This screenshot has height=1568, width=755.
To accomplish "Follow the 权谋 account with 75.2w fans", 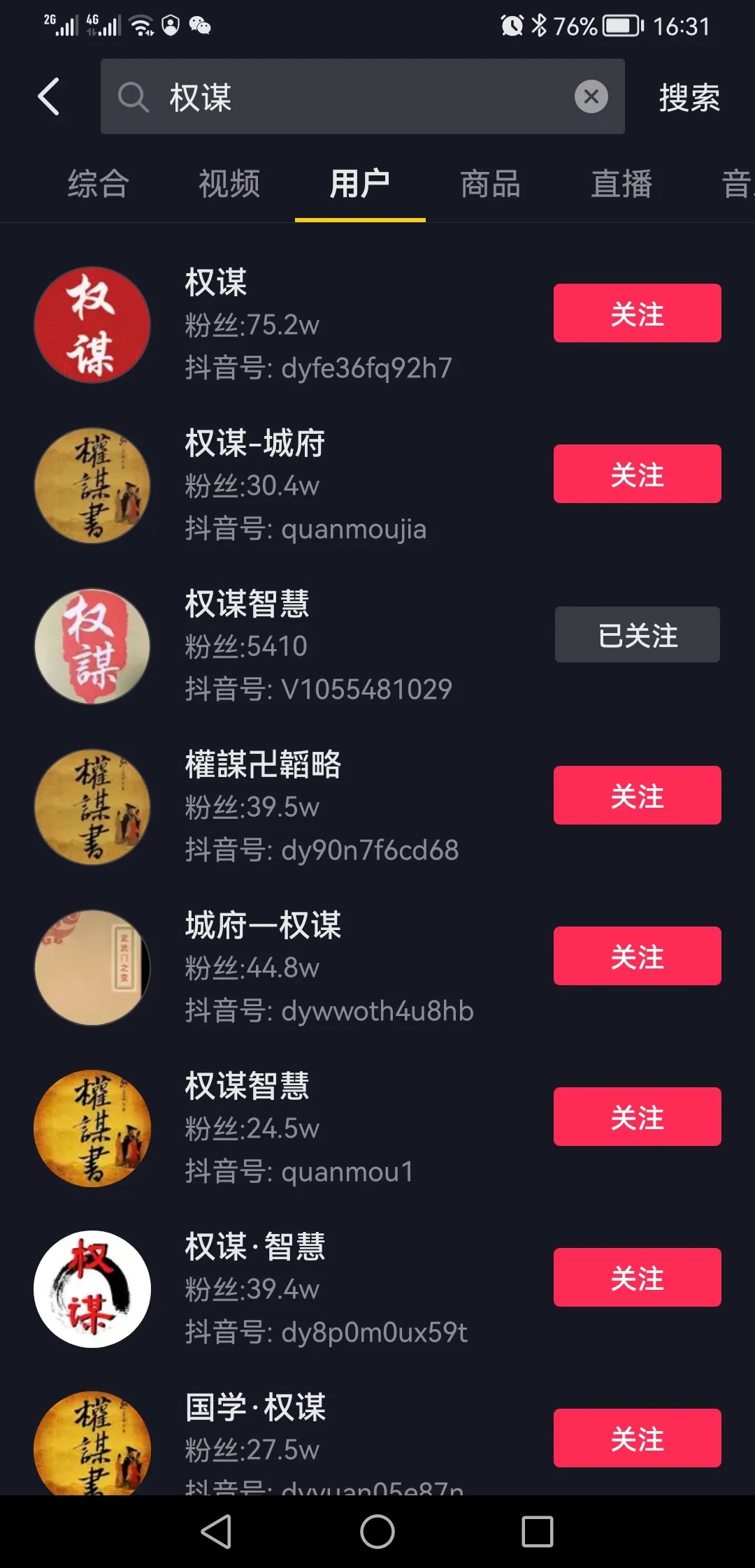I will click(637, 314).
